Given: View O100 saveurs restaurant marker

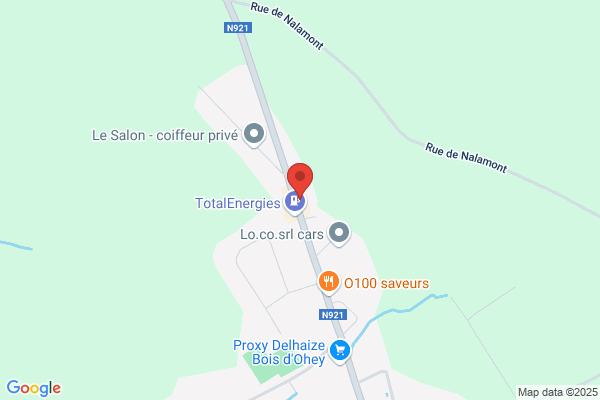Looking at the screenshot, I should tap(328, 283).
